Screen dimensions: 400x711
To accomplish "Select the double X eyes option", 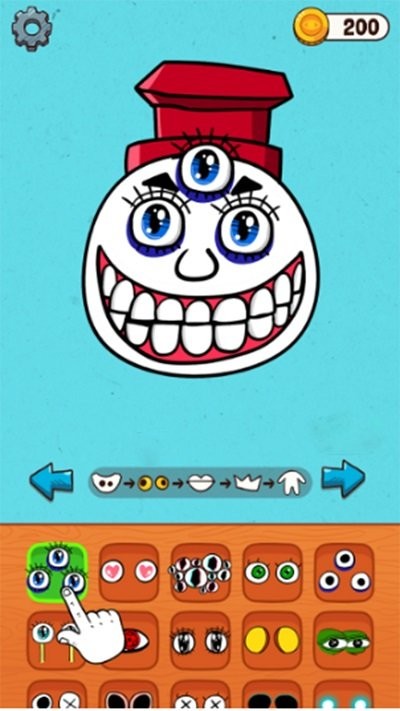I will pos(200,696).
